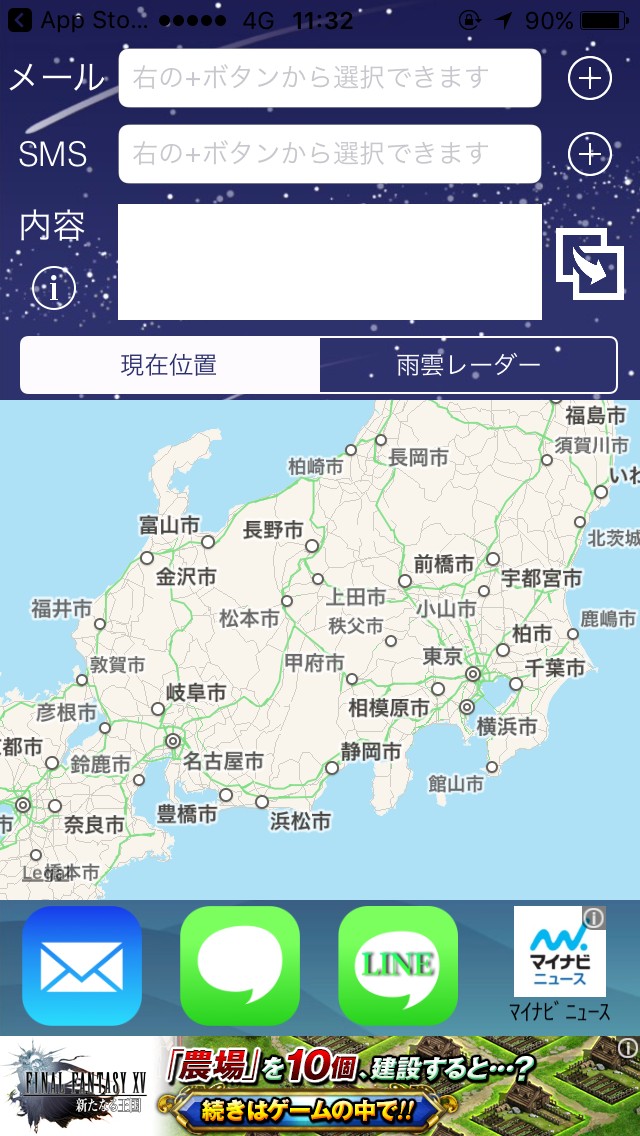The height and width of the screenshot is (1136, 640).
Task: Focus the SMS number input field
Action: click(x=329, y=154)
